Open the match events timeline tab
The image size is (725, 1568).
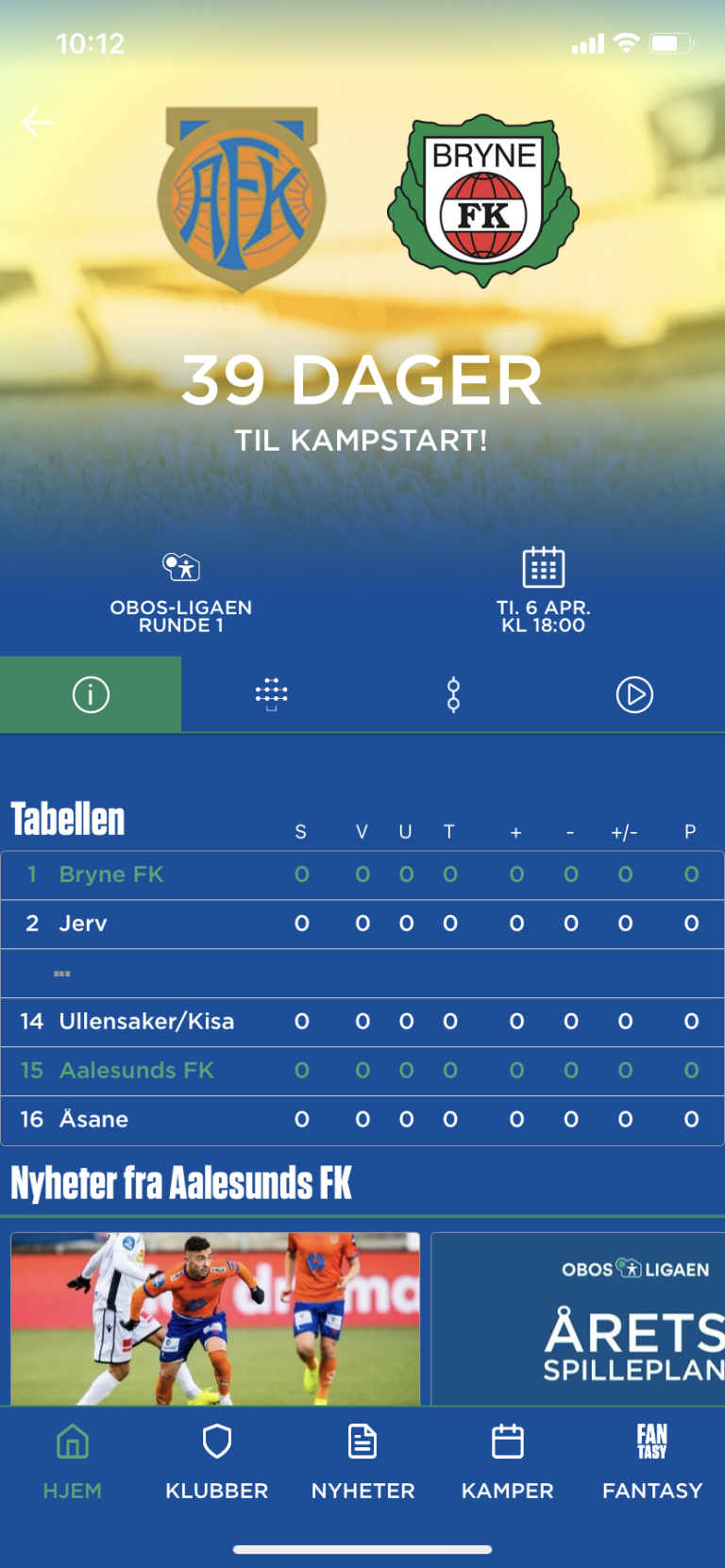pyautogui.click(x=453, y=695)
